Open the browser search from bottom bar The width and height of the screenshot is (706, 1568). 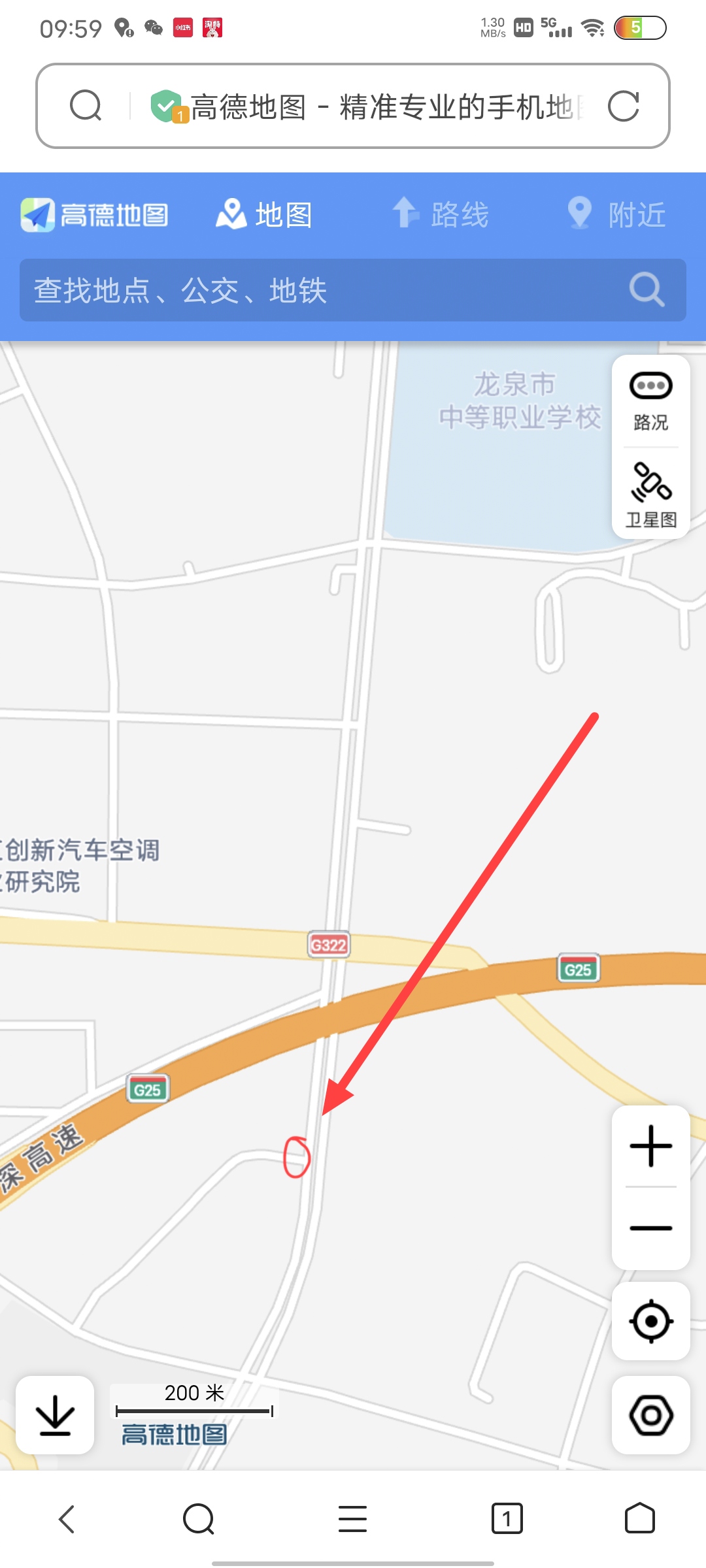[199, 1518]
